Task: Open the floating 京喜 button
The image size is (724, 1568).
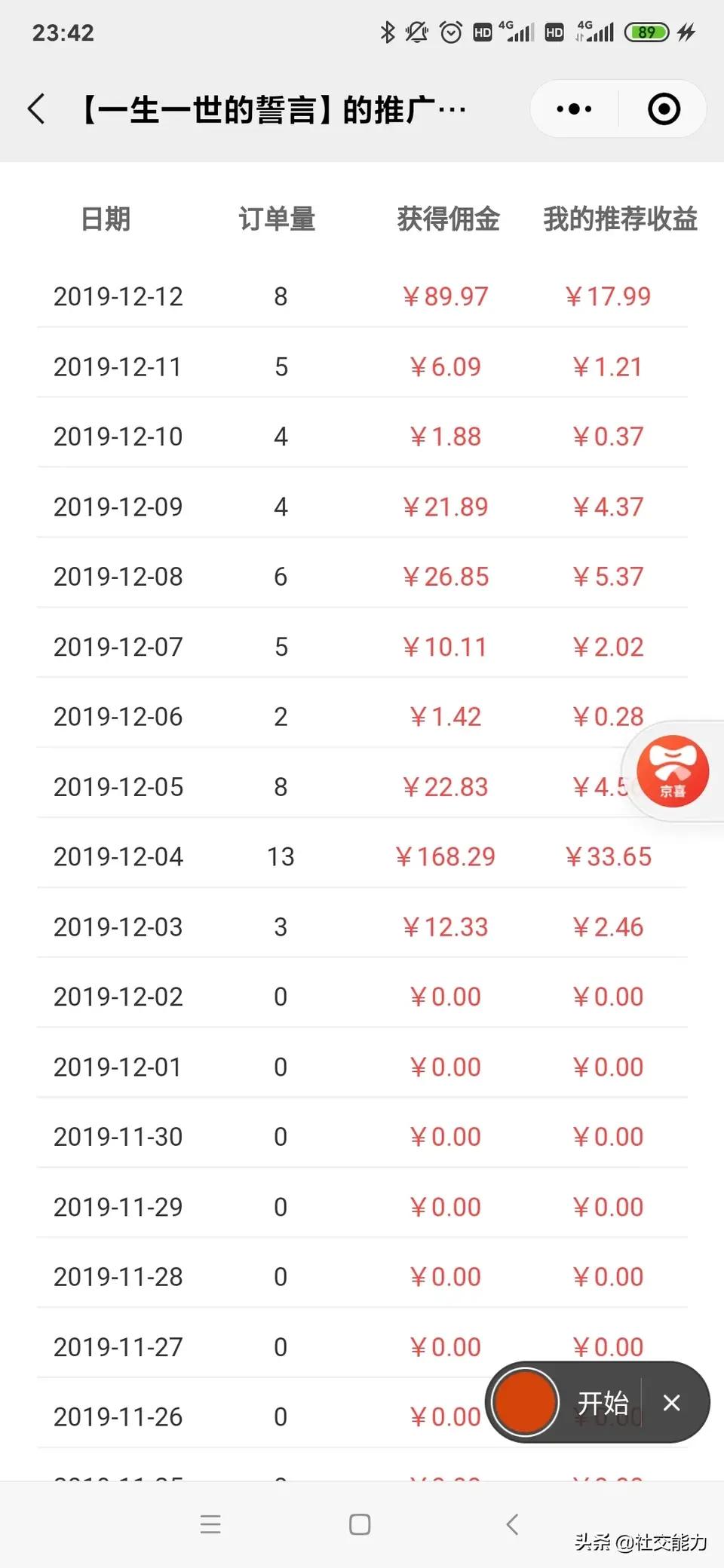Action: pos(673,770)
